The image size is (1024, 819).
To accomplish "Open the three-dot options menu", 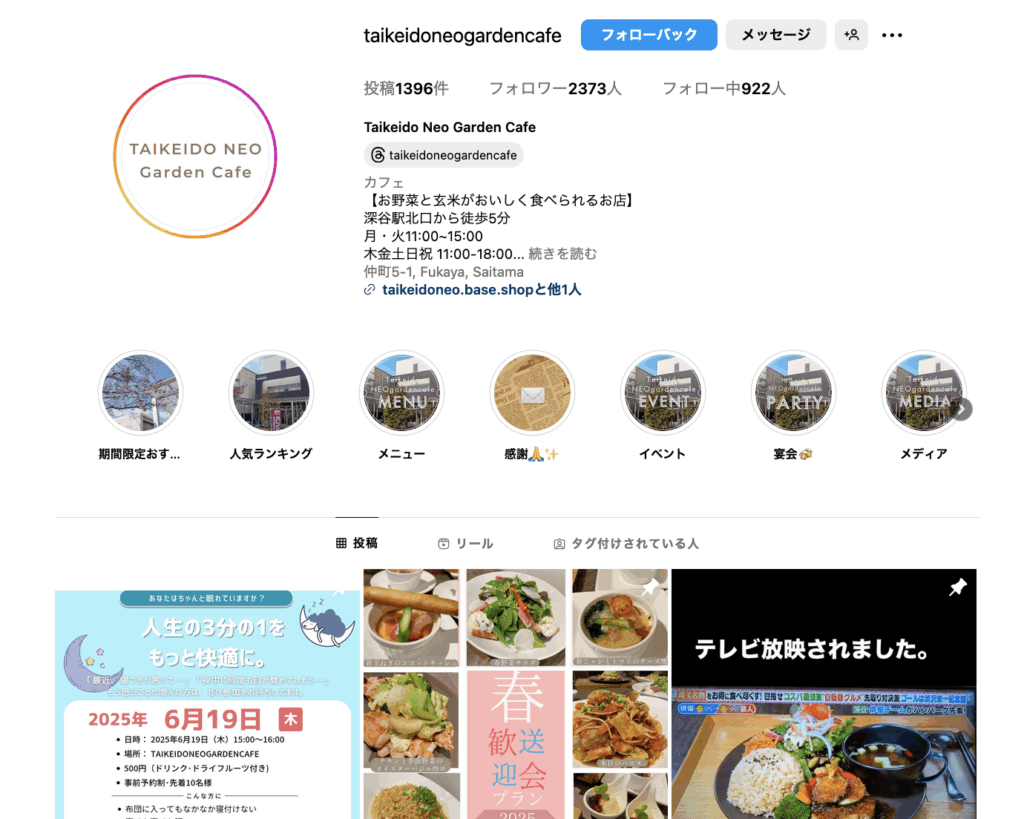I will coord(892,36).
